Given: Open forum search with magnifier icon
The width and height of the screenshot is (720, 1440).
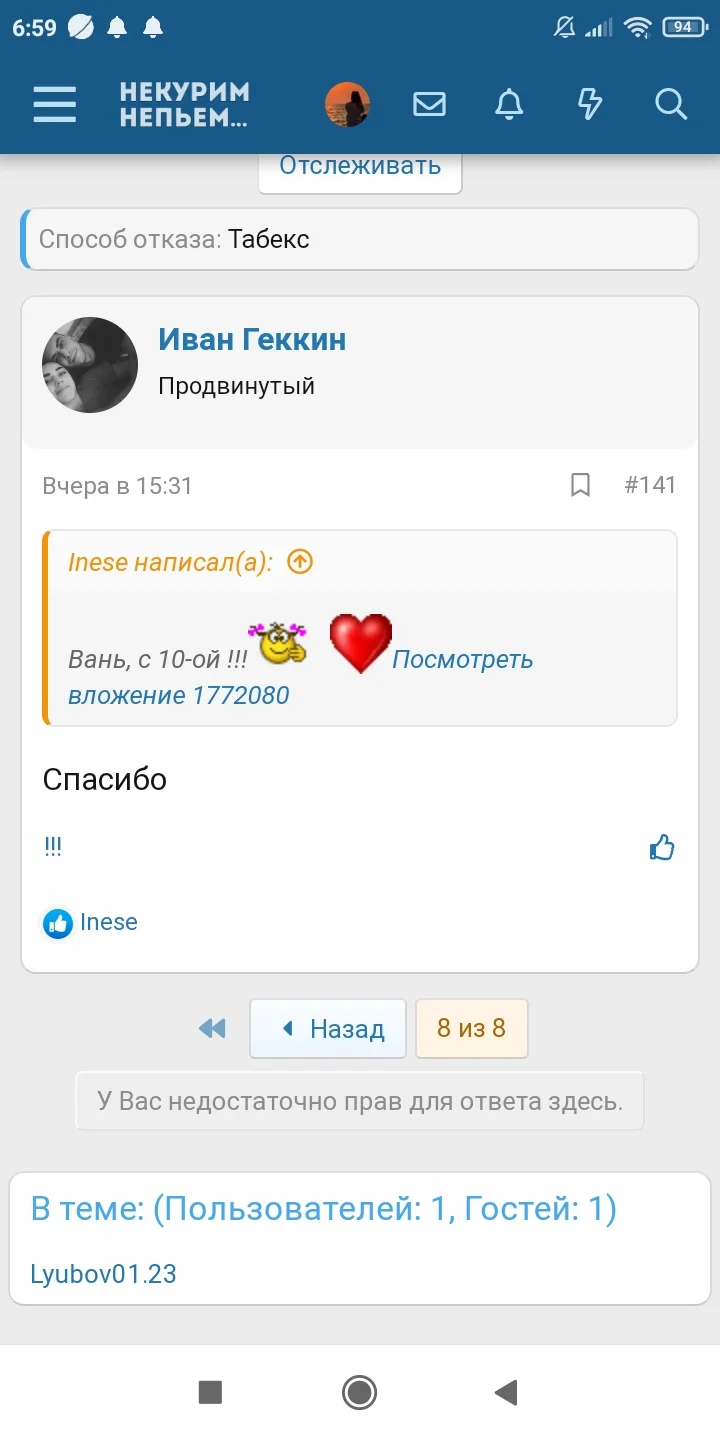Looking at the screenshot, I should [669, 104].
